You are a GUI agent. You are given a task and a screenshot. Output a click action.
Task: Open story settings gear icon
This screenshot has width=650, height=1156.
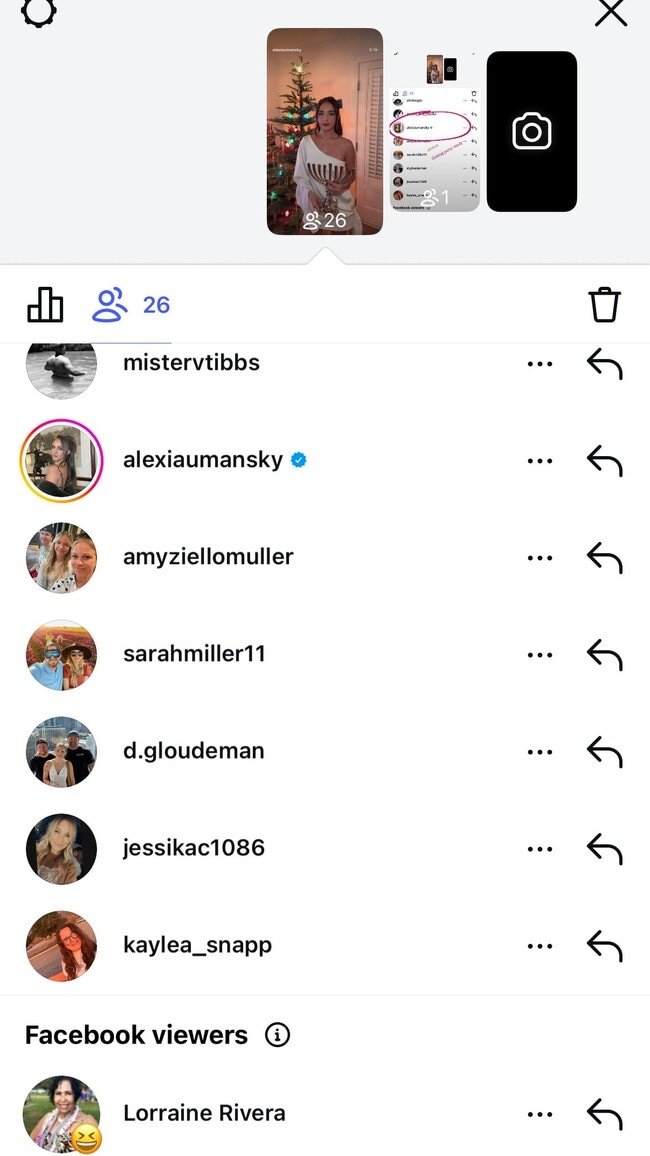pos(38,11)
